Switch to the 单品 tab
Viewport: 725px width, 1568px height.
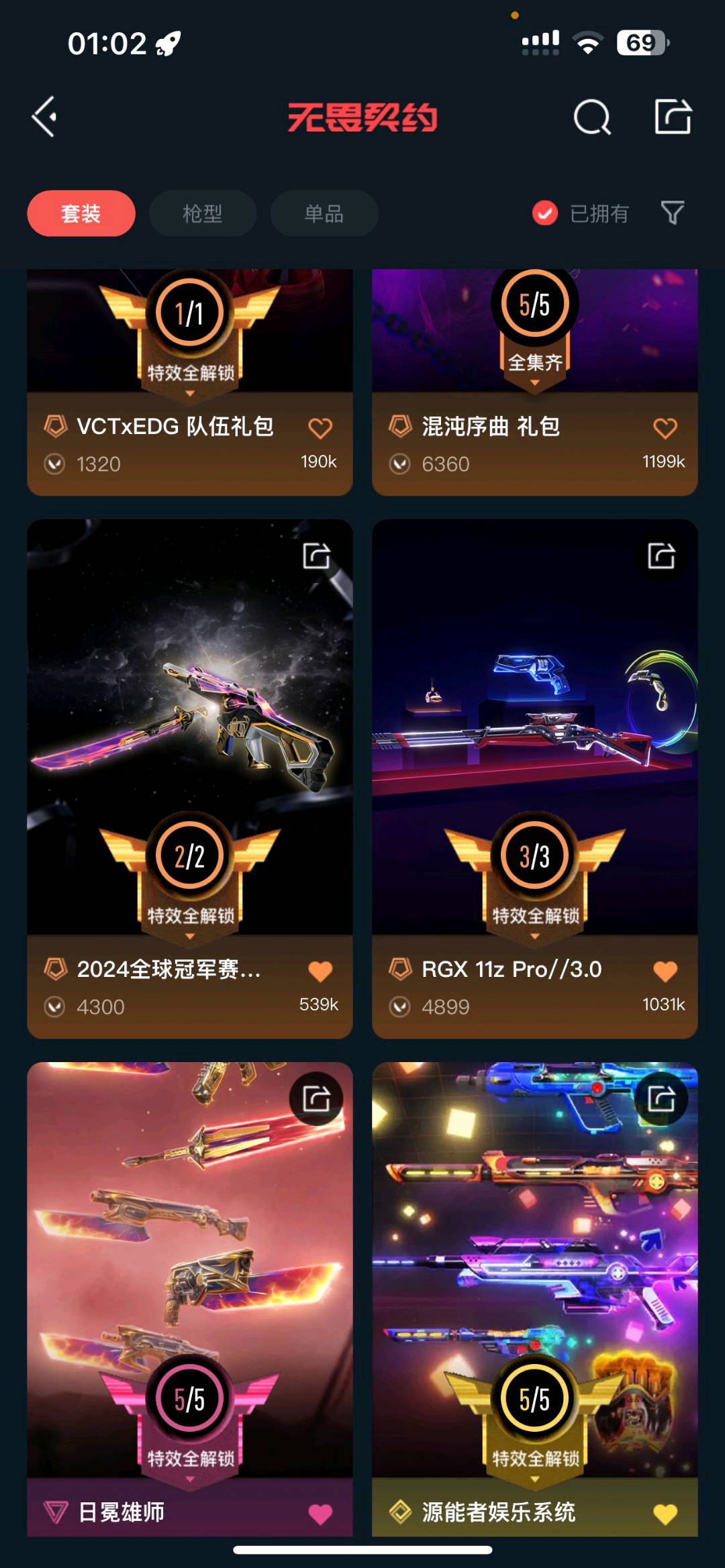pyautogui.click(x=324, y=213)
